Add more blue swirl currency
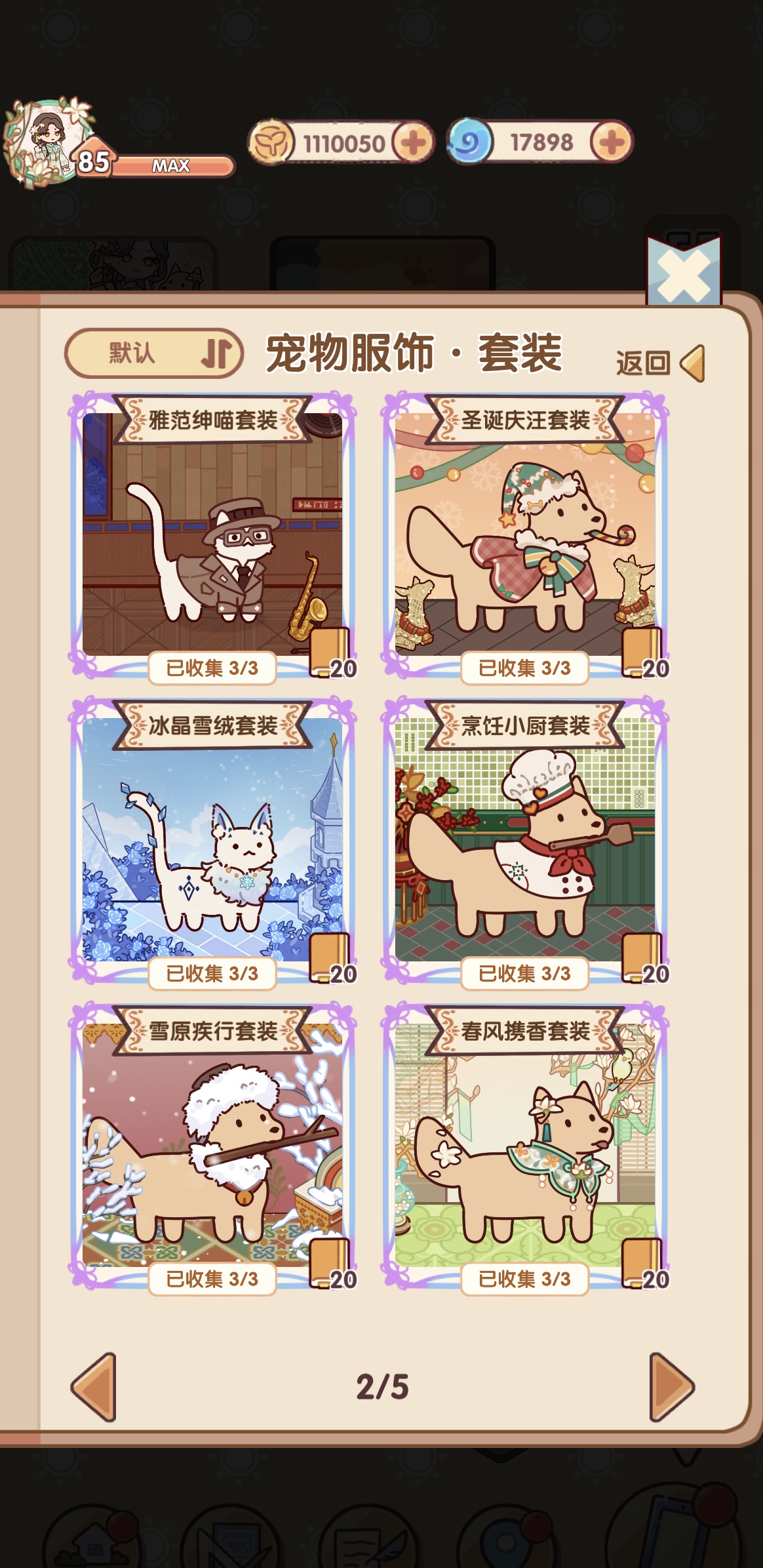Screen dimensions: 763x1568 [611, 142]
